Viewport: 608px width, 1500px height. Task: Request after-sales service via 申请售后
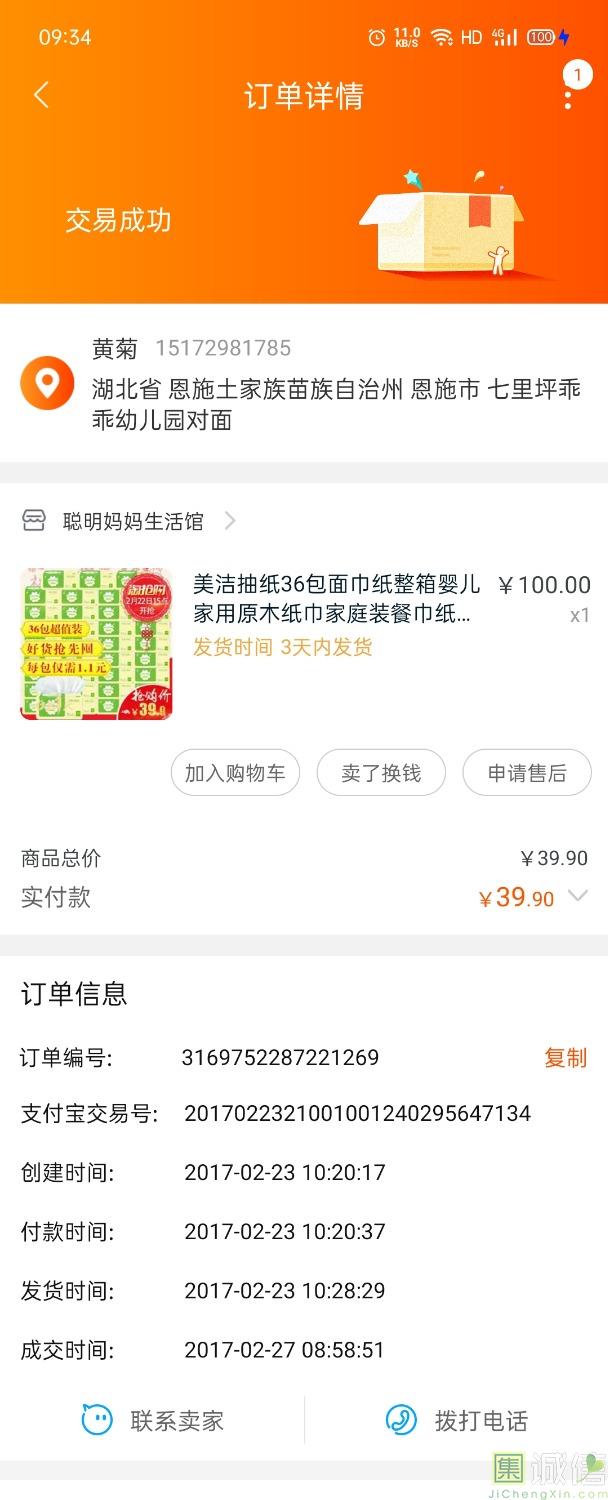pos(526,773)
